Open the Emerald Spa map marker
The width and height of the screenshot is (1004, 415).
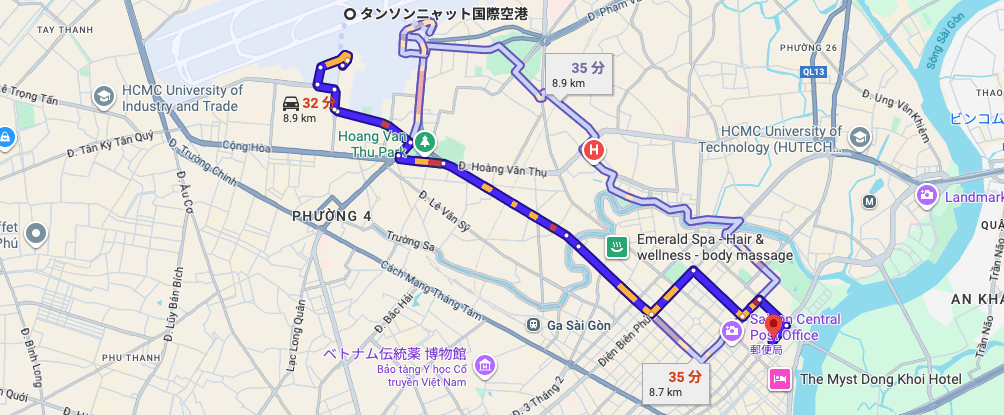click(617, 247)
